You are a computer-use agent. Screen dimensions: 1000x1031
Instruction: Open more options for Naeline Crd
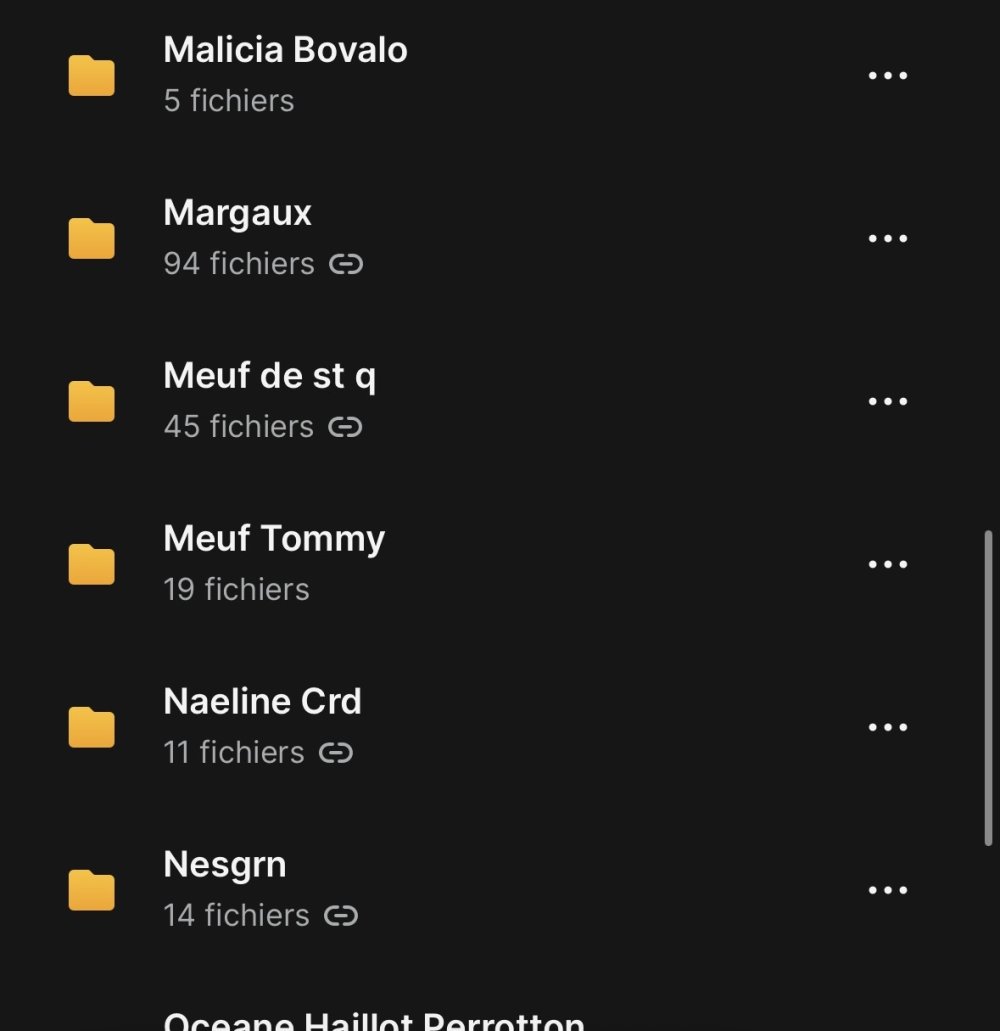(x=887, y=728)
